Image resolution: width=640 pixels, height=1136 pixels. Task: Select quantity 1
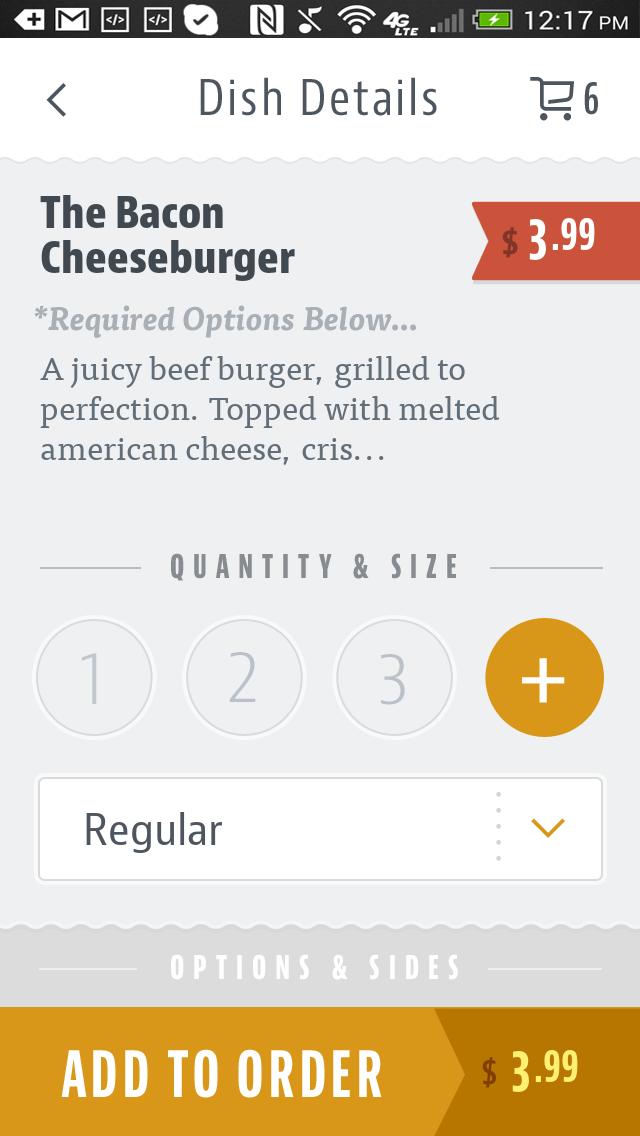[x=94, y=677]
